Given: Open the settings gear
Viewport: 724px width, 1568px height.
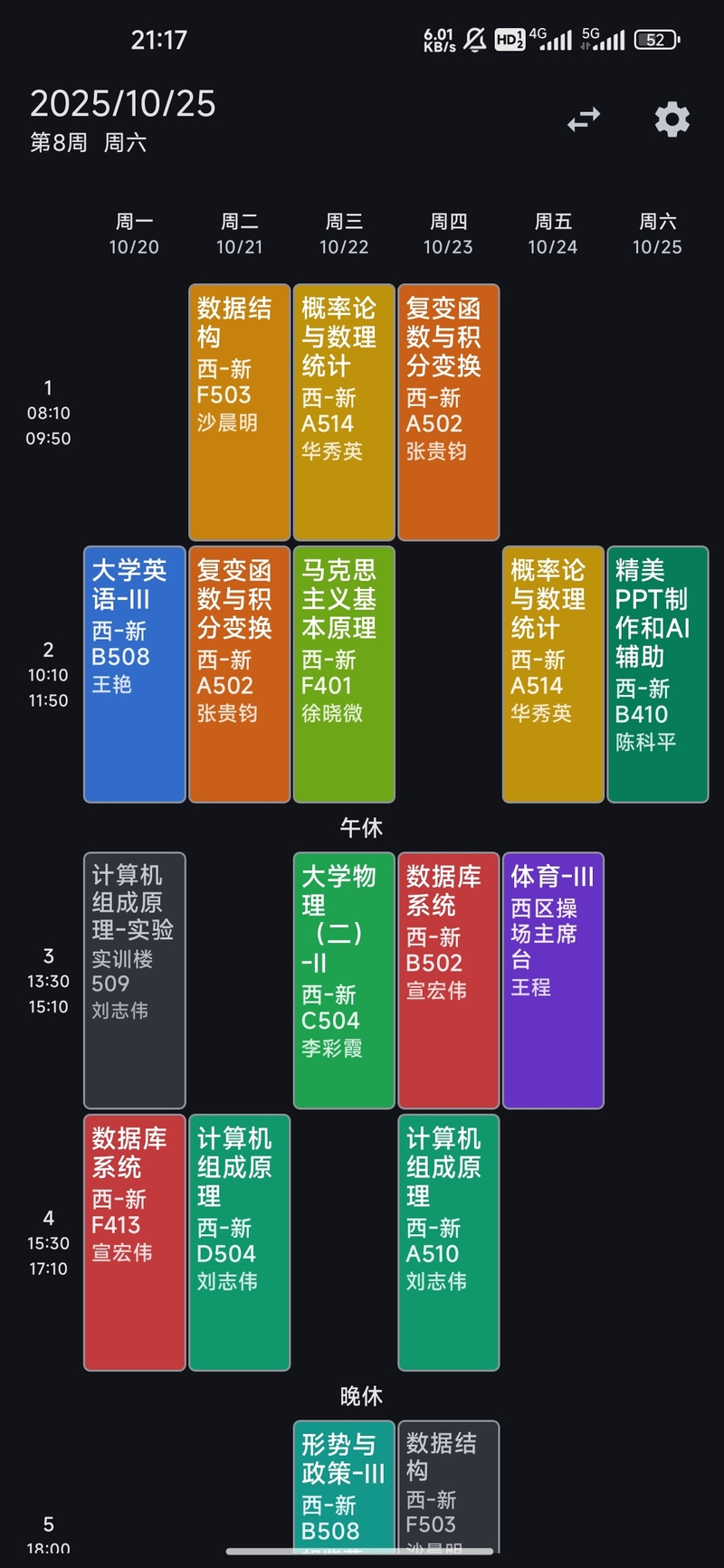Looking at the screenshot, I should pos(672,119).
